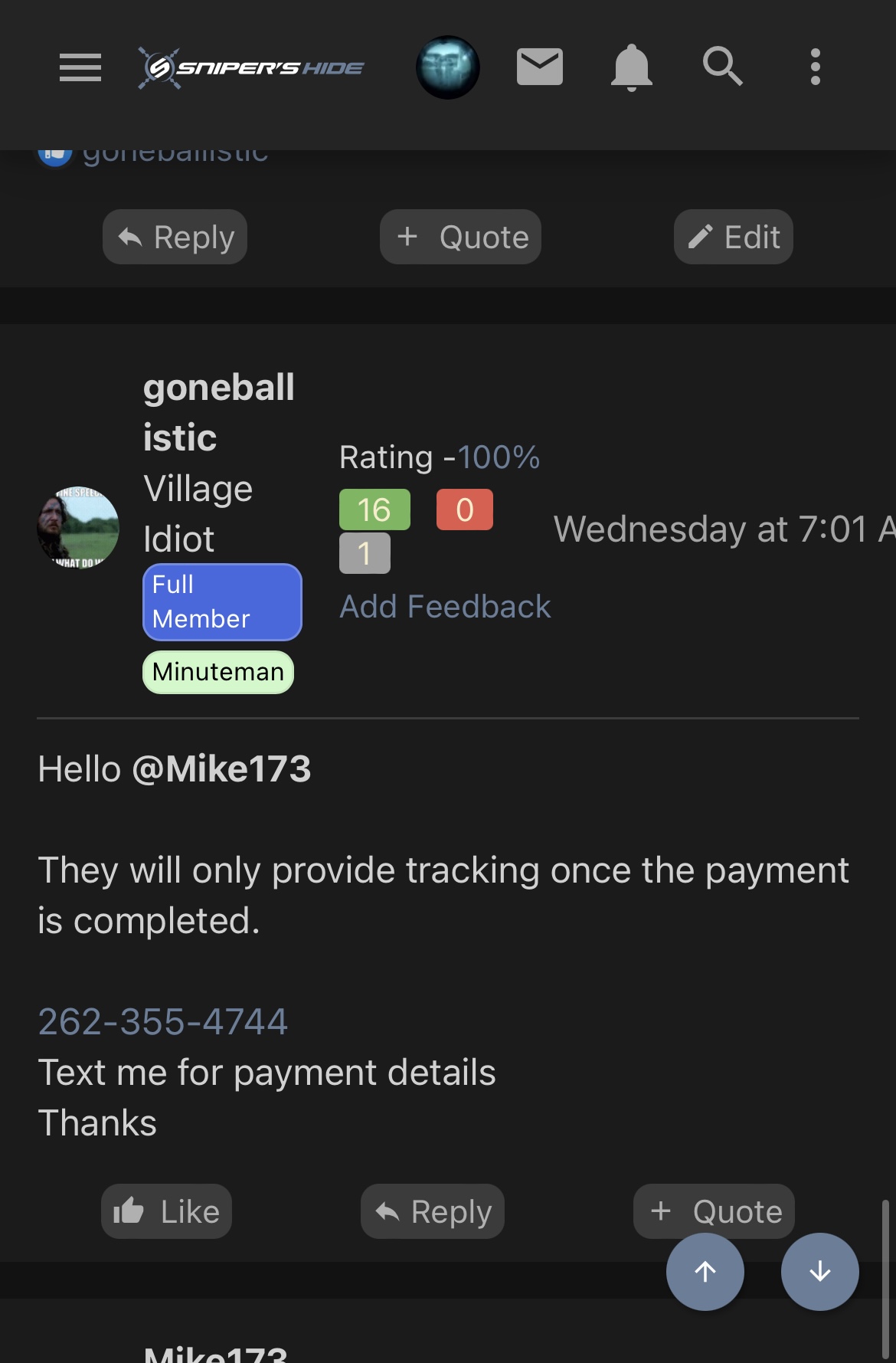Image resolution: width=896 pixels, height=1363 pixels.
Task: Open the three-dot overflow menu
Action: 815,67
